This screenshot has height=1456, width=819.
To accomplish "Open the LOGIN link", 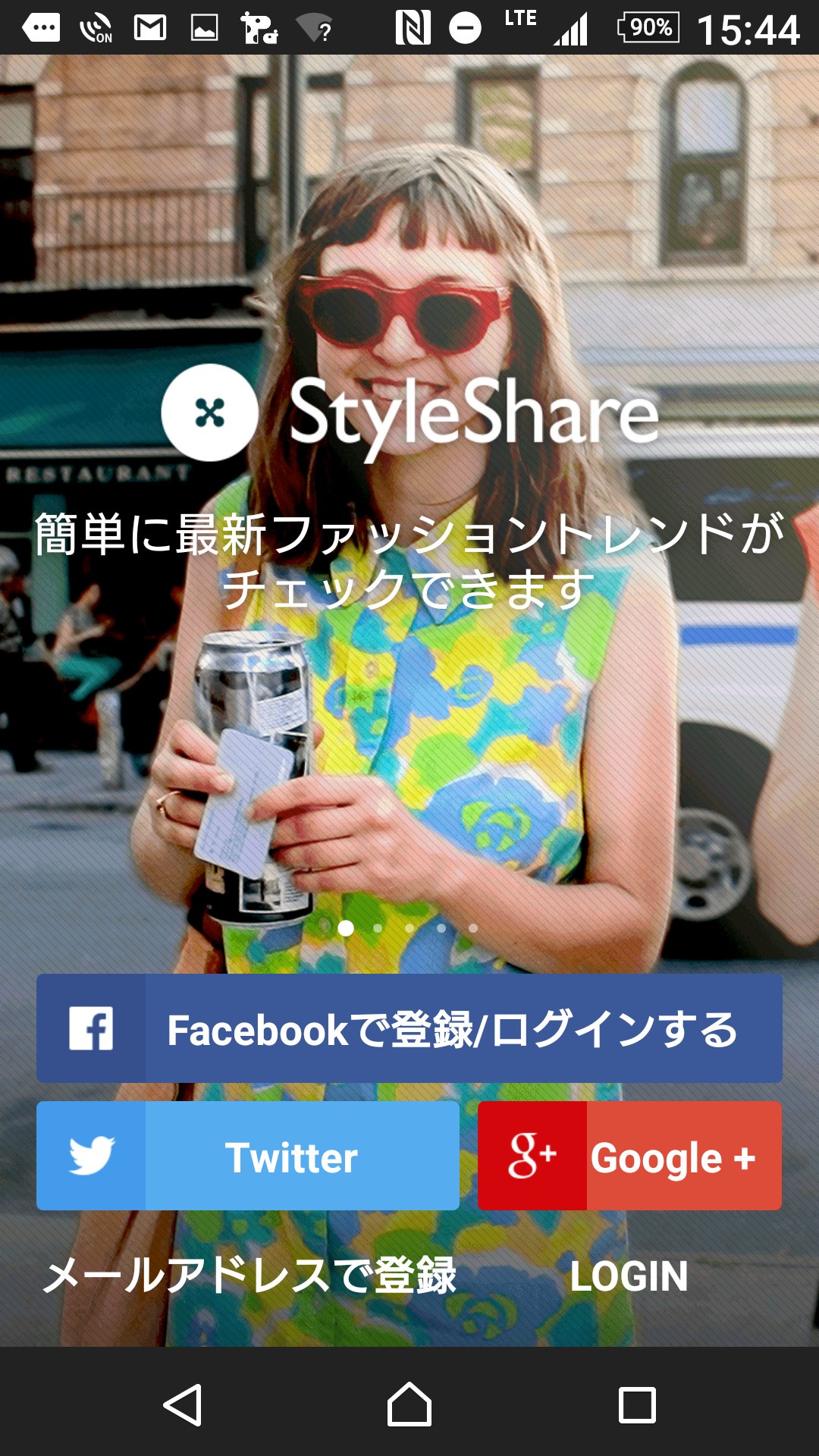I will point(629,1276).
